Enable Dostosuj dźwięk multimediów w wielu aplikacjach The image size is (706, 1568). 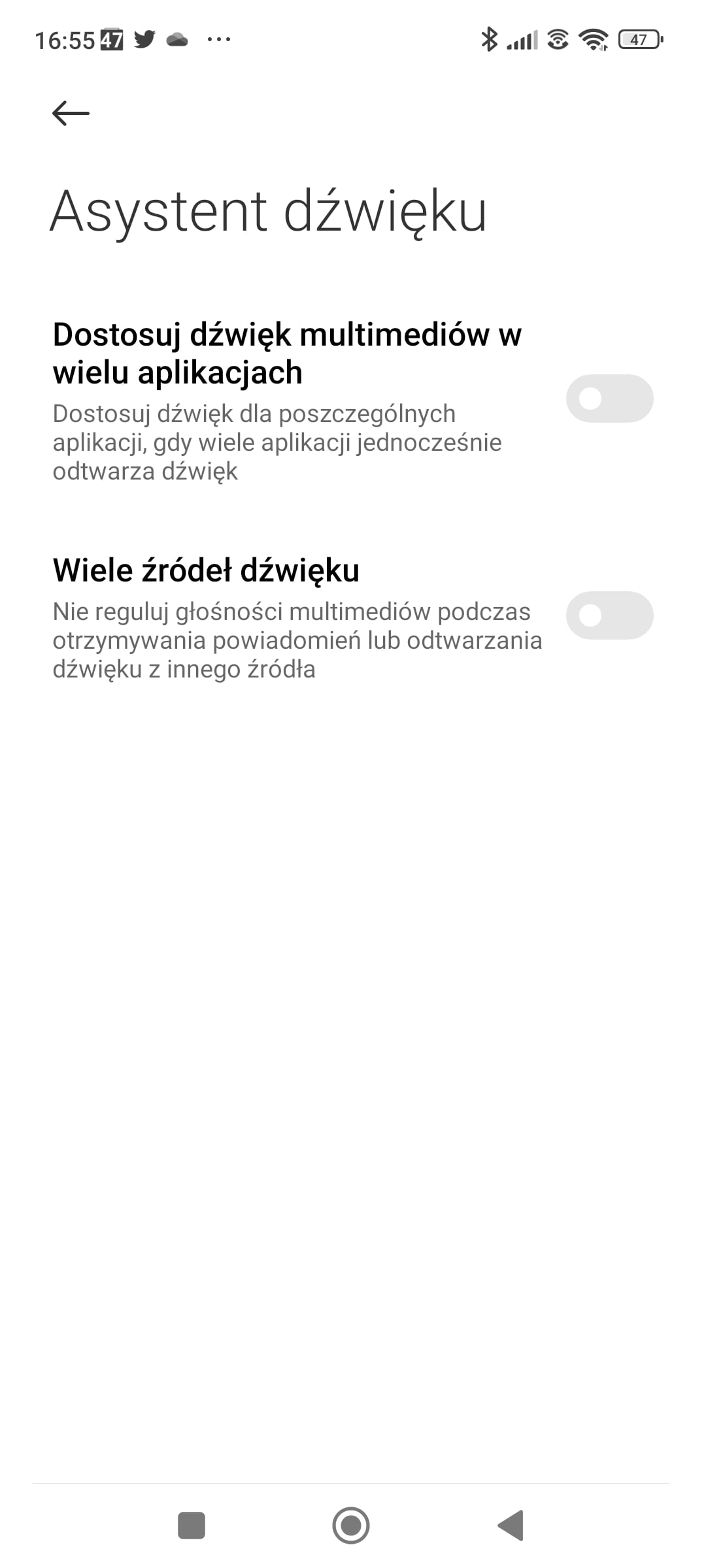click(609, 398)
